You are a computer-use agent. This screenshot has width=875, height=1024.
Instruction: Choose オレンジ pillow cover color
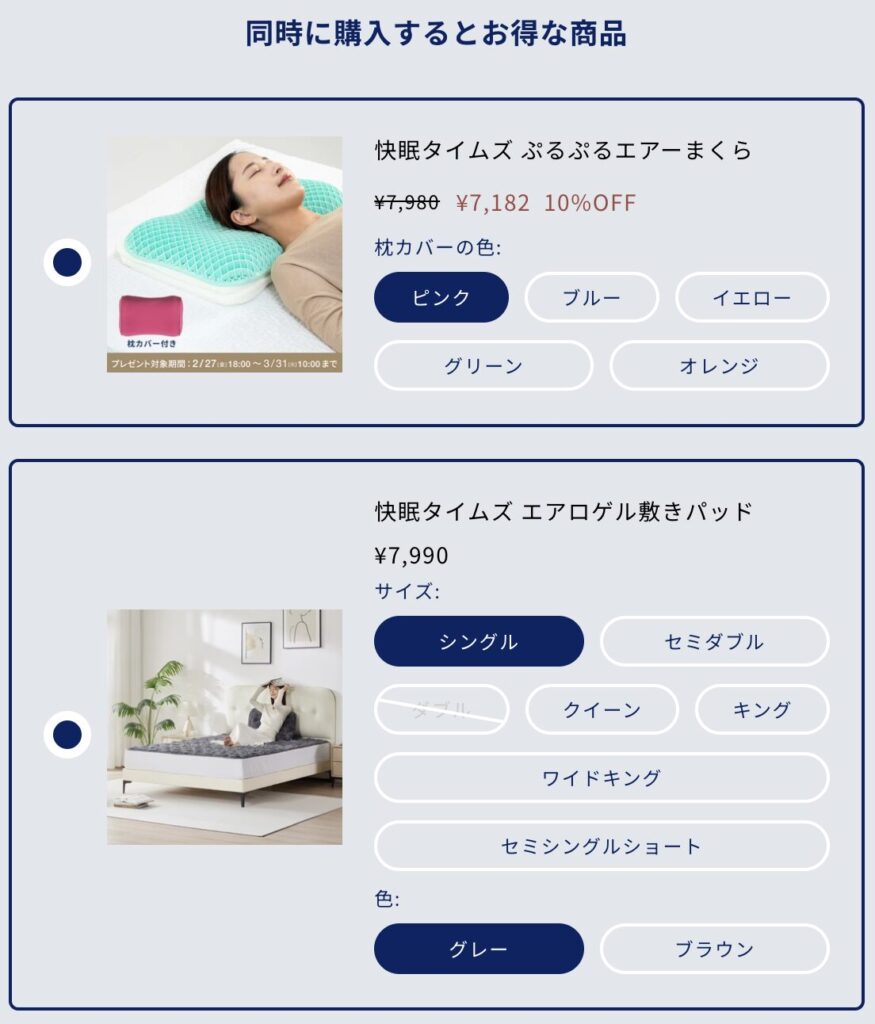(x=719, y=366)
